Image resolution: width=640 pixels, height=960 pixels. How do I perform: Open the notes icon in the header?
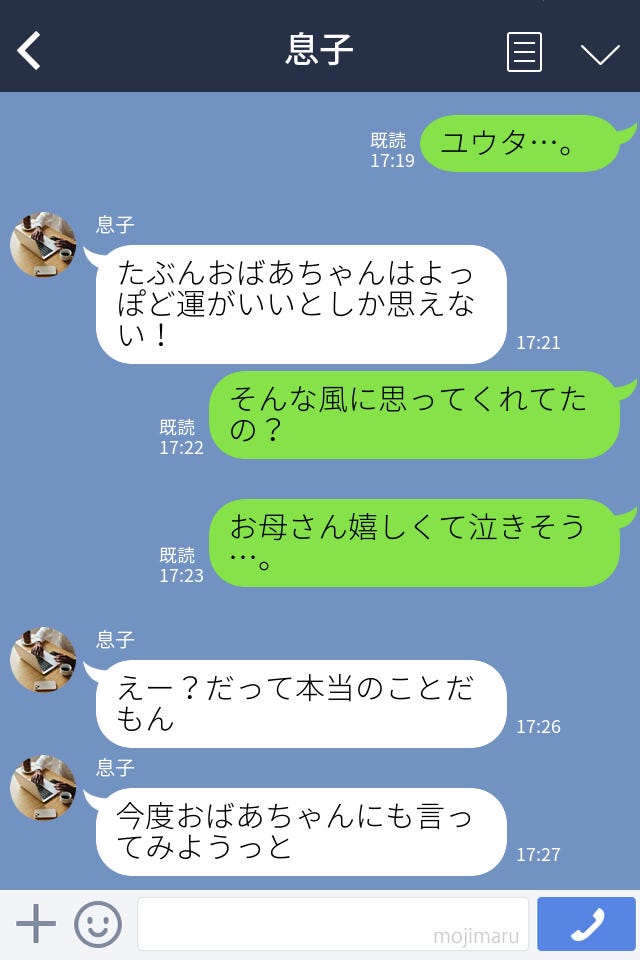524,52
